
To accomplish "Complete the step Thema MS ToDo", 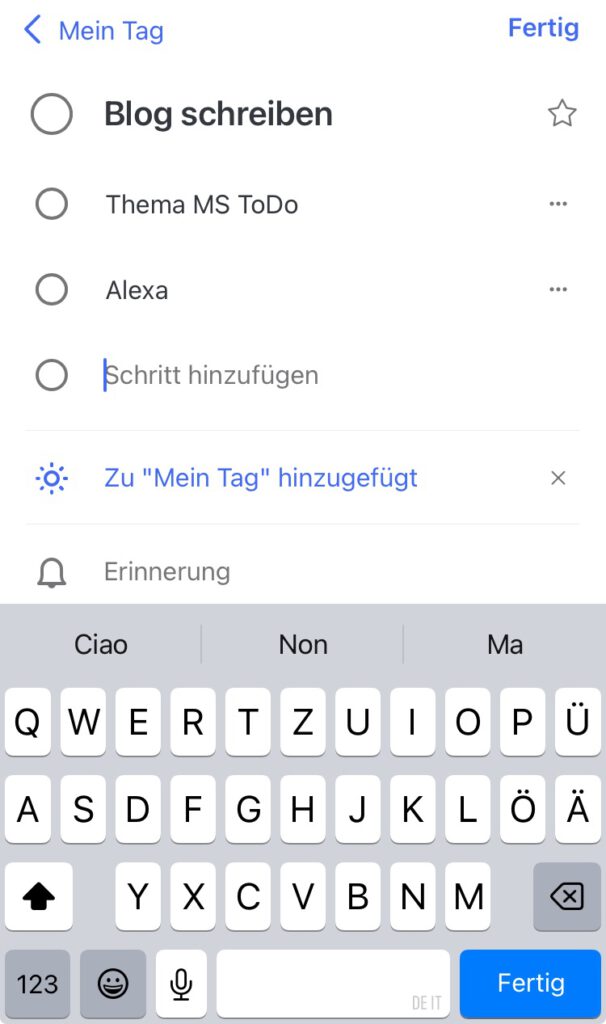I will (x=51, y=205).
